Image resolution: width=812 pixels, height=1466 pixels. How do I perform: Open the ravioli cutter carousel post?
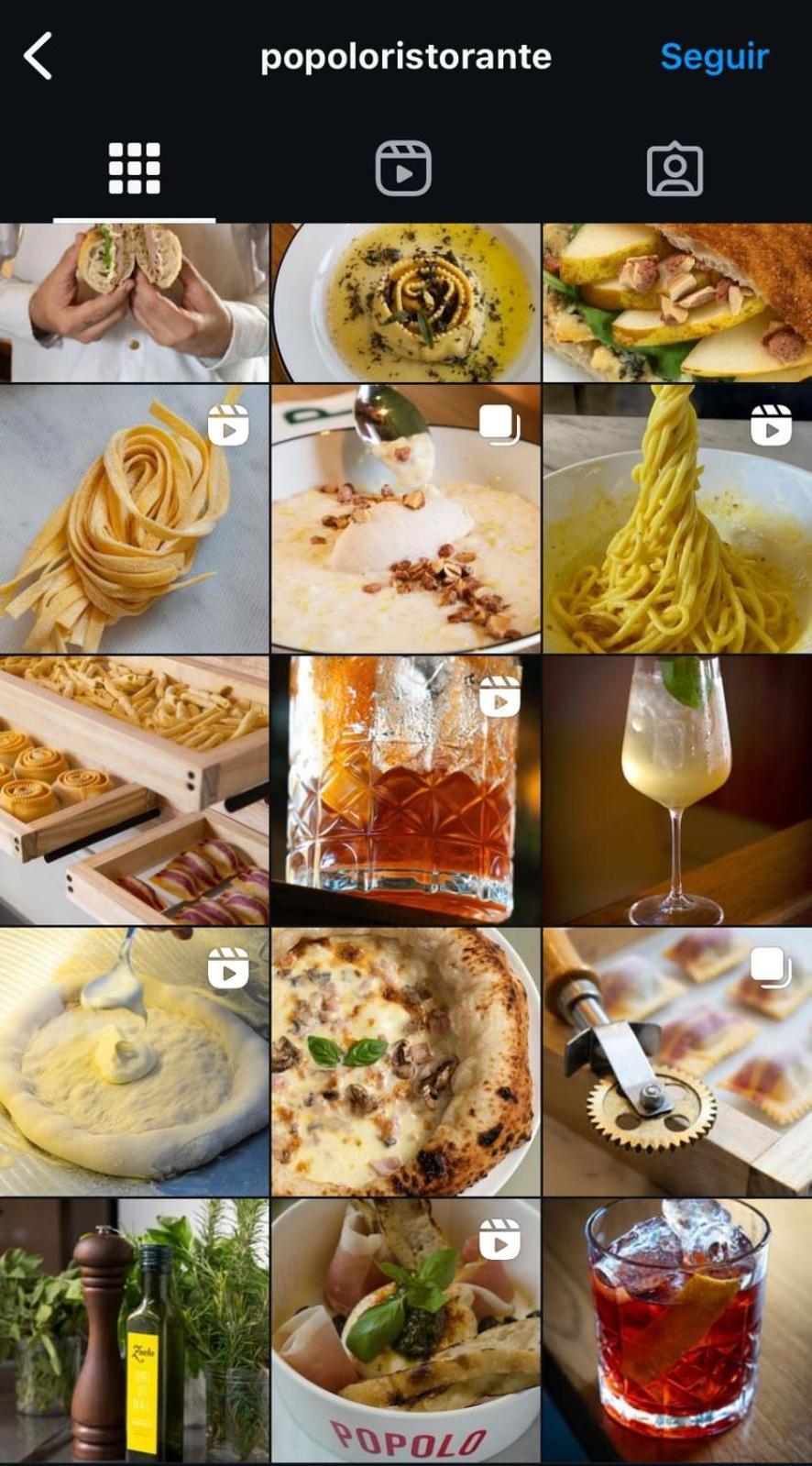point(676,1062)
